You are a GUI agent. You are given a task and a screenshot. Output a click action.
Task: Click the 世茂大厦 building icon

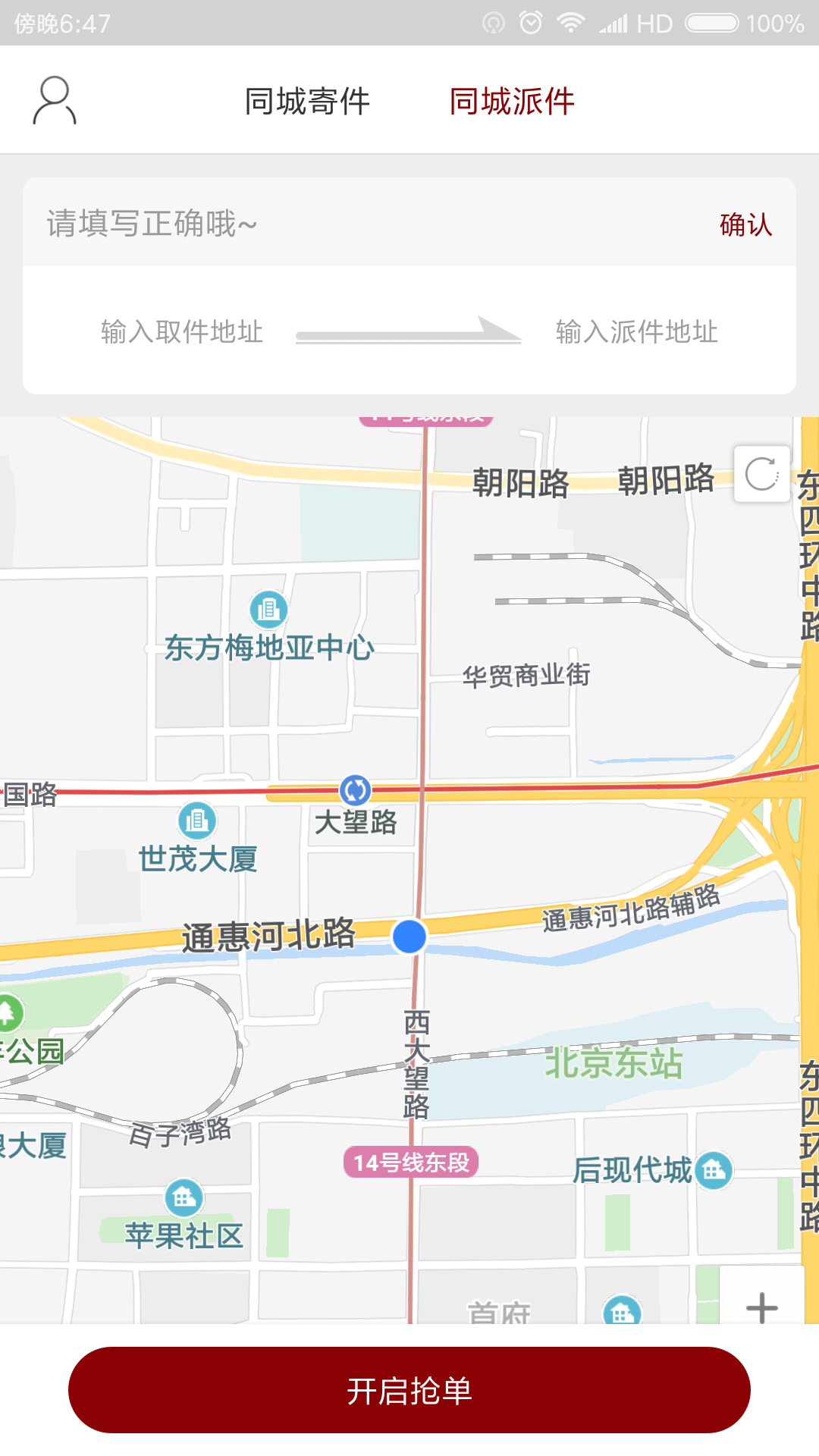[x=196, y=820]
